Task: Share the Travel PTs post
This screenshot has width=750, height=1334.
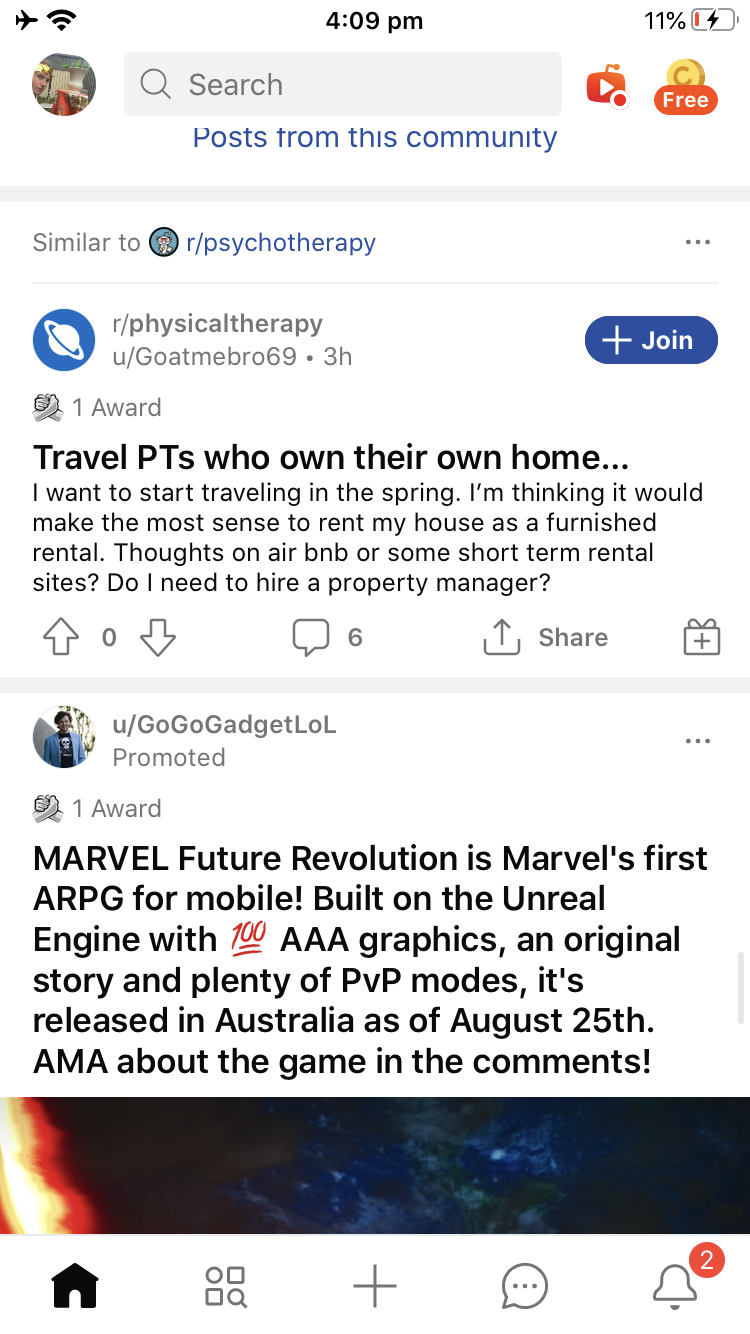Action: point(545,637)
